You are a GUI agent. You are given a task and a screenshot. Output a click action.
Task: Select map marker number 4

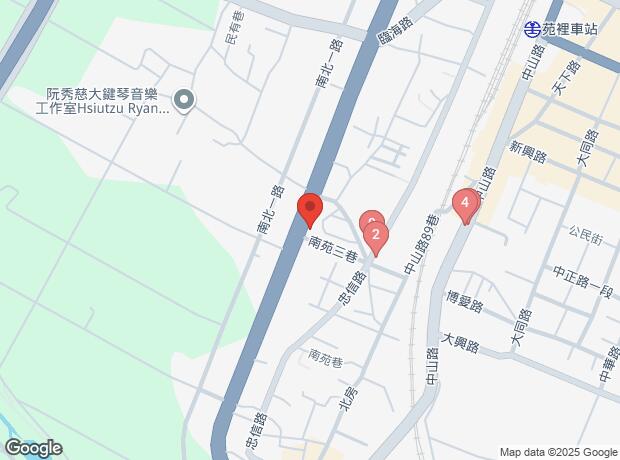coord(464,205)
